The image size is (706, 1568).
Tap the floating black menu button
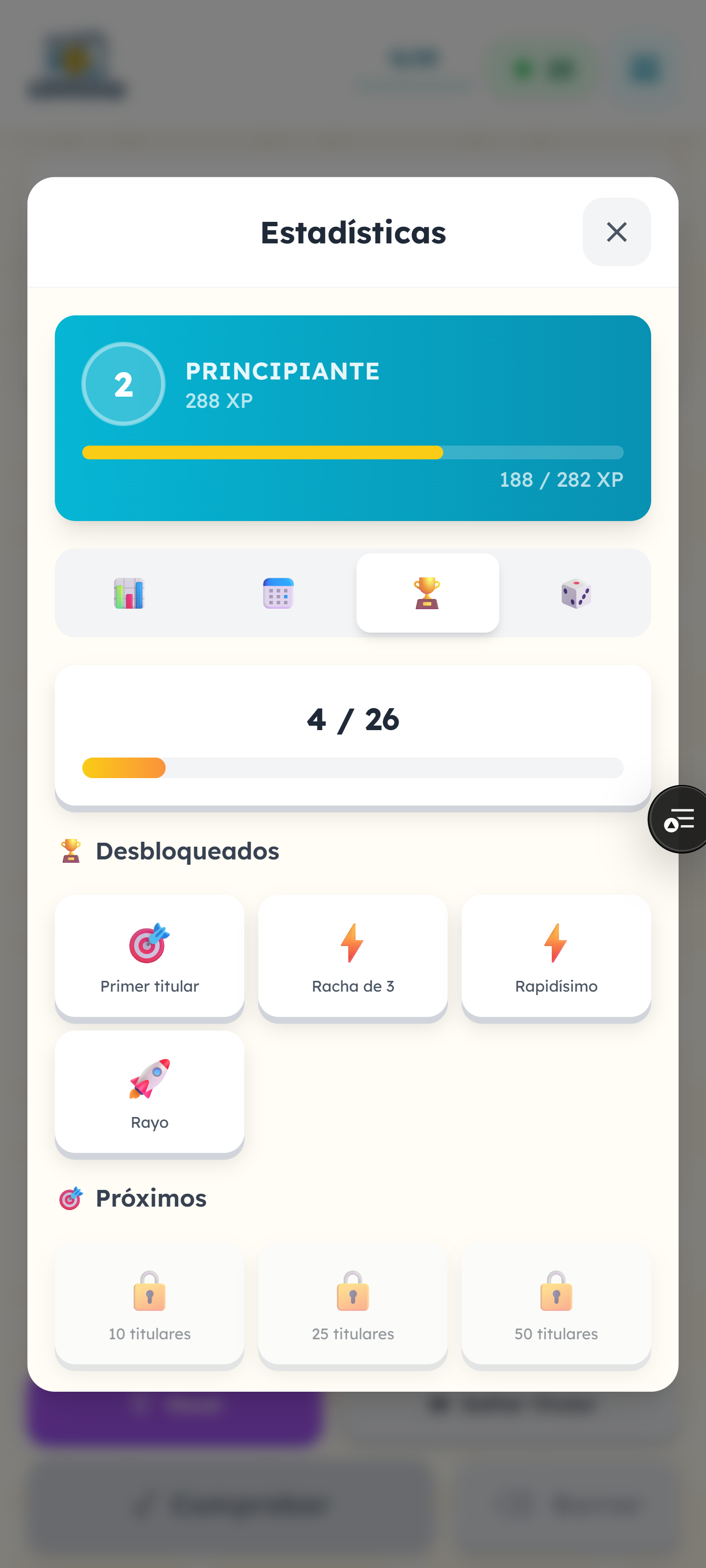(x=679, y=819)
